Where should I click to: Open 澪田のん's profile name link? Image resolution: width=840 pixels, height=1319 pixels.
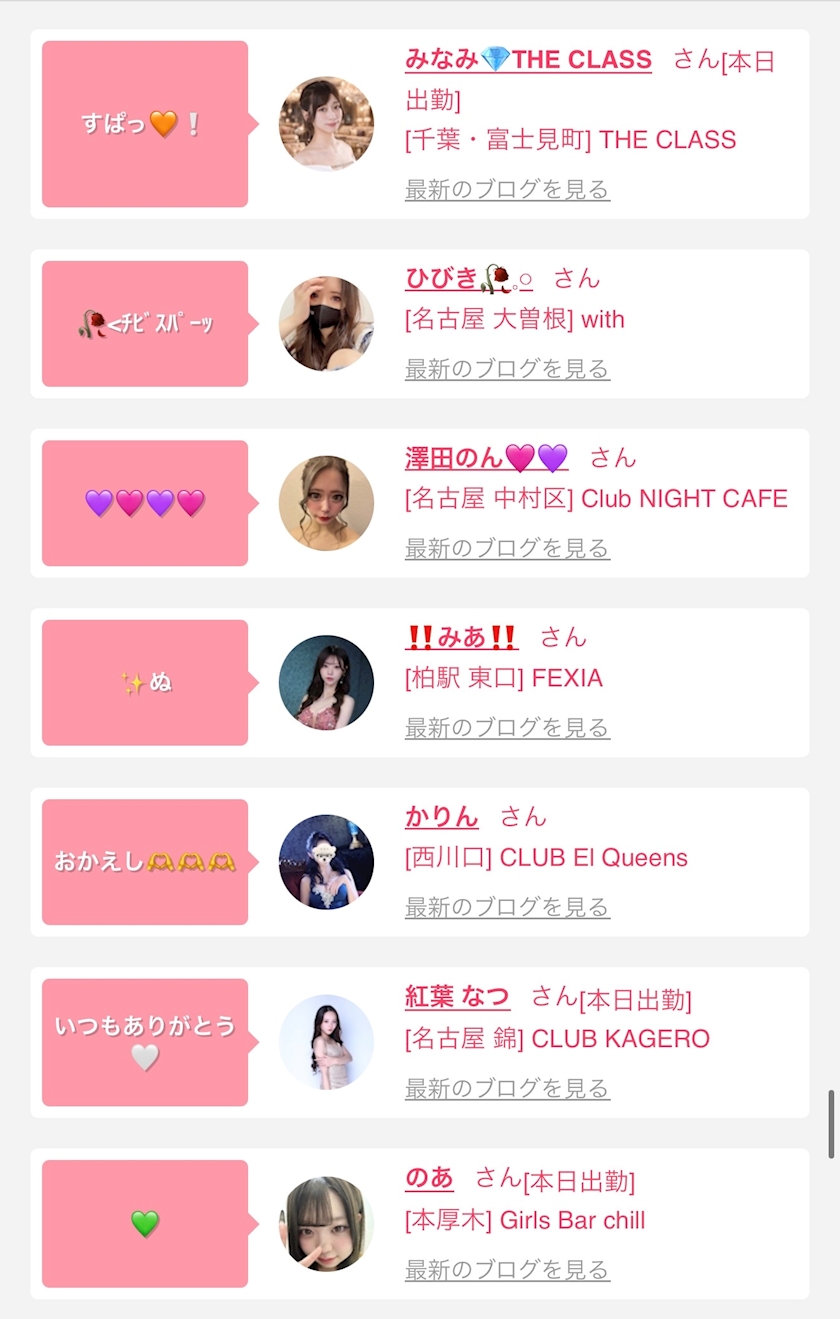pyautogui.click(x=486, y=458)
